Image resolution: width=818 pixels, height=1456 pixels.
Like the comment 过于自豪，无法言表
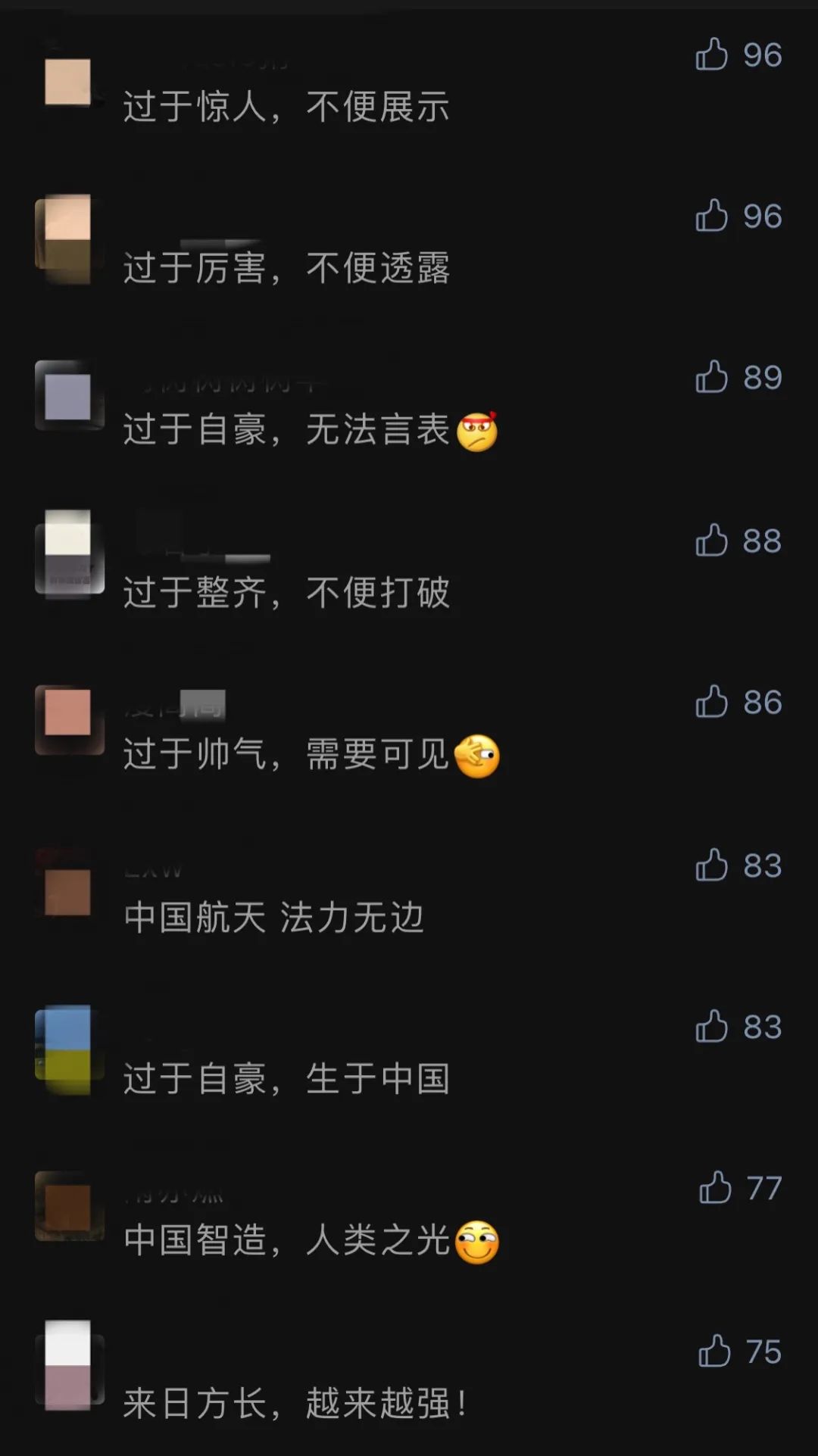712,377
